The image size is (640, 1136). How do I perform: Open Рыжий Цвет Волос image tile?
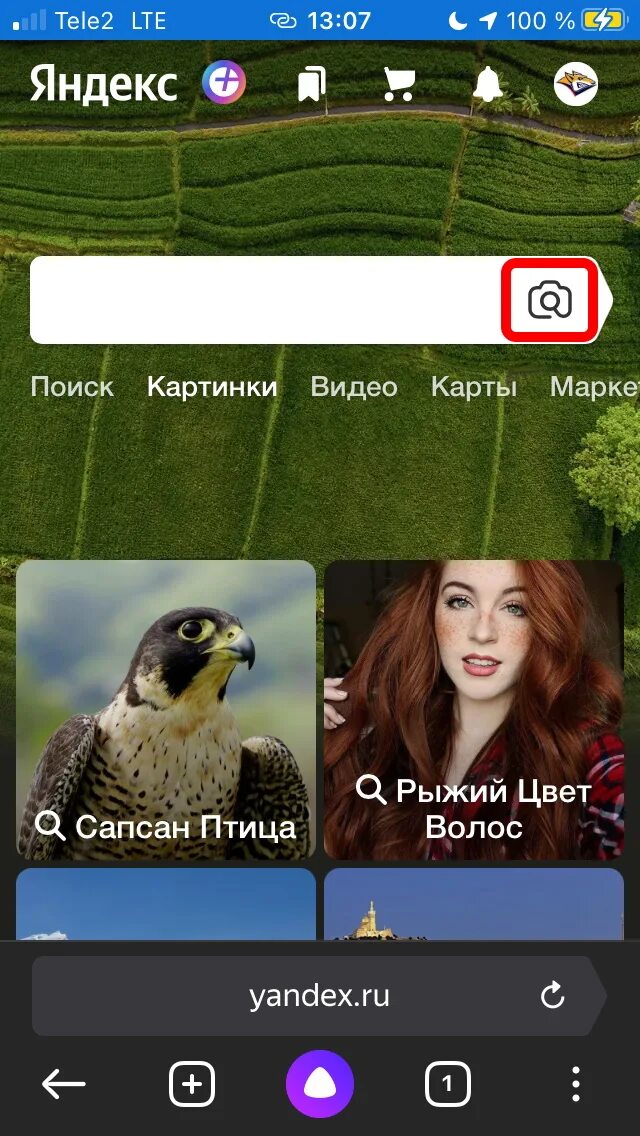pyautogui.click(x=474, y=710)
